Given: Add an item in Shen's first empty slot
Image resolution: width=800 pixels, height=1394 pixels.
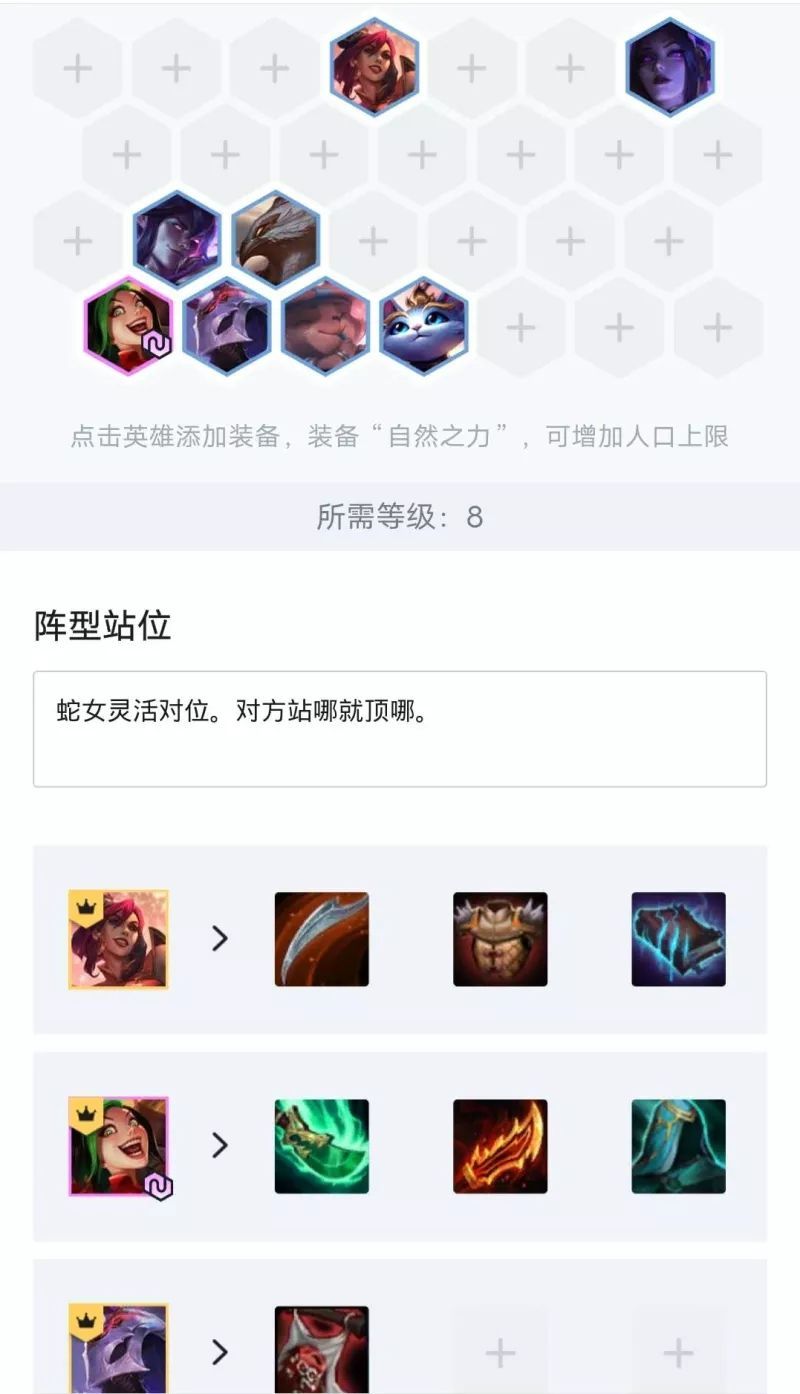Looking at the screenshot, I should [x=500, y=1353].
